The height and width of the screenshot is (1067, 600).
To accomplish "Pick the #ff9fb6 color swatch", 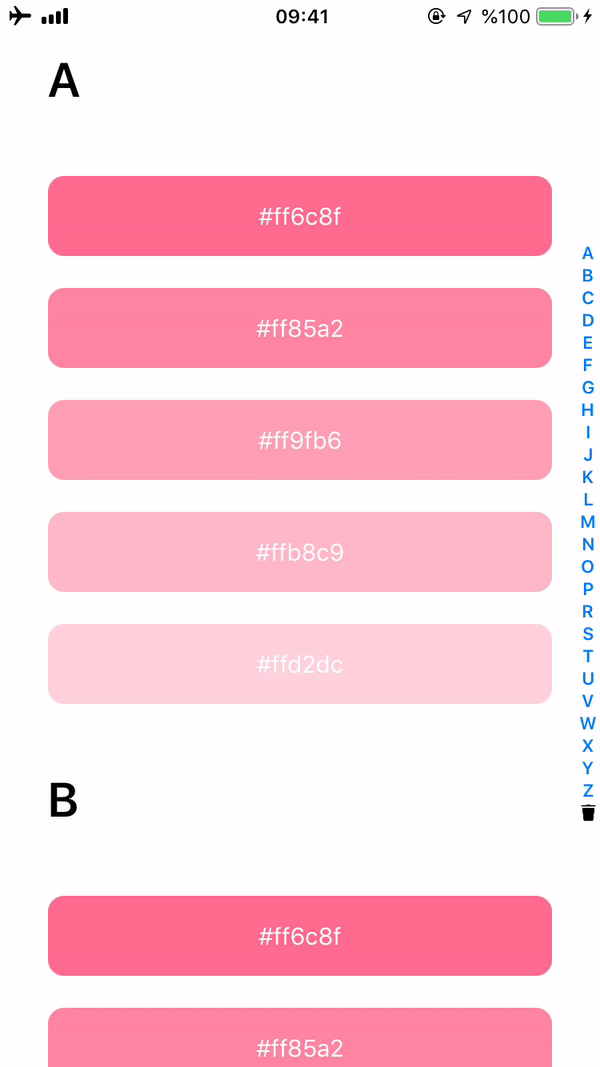I will click(x=299, y=440).
